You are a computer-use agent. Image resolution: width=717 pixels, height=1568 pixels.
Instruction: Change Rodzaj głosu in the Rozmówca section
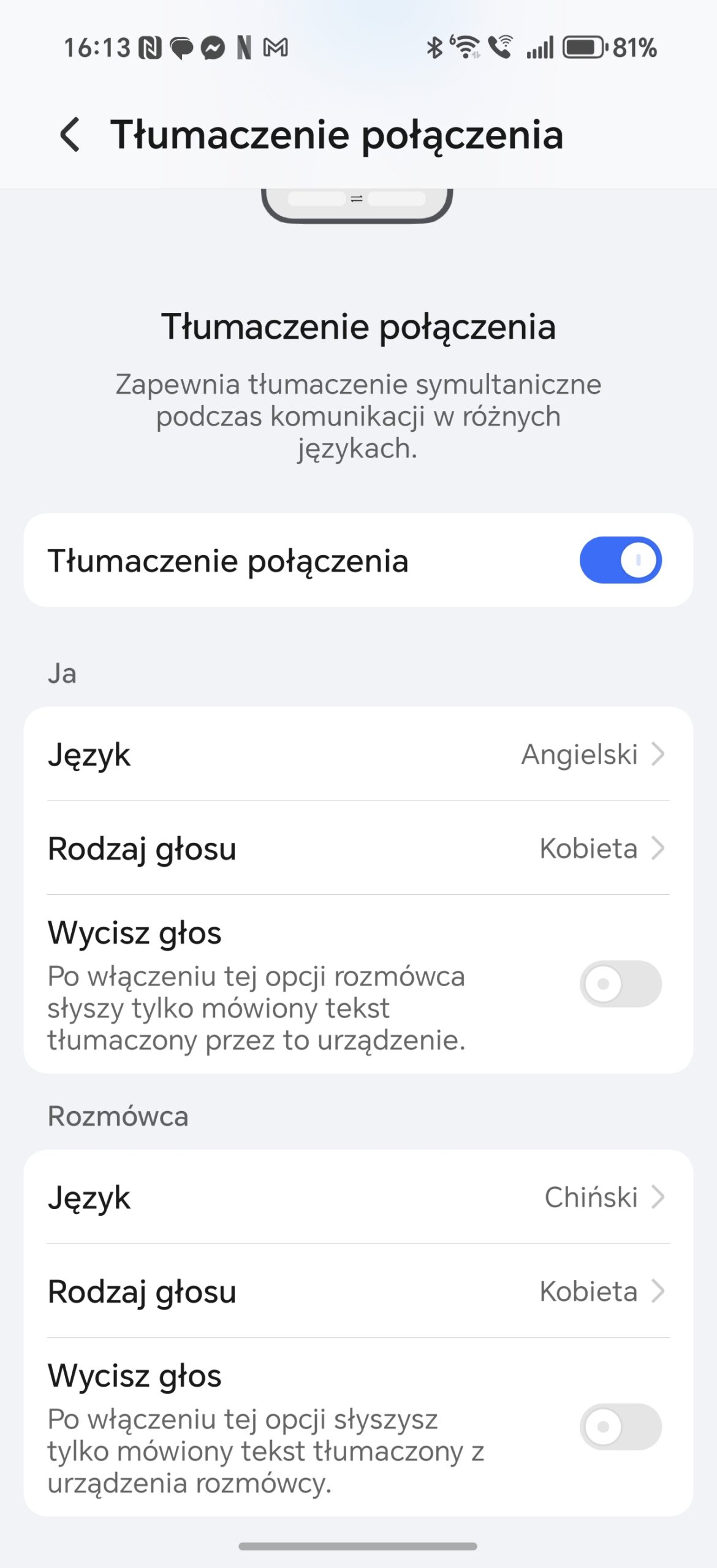pyautogui.click(x=358, y=1292)
